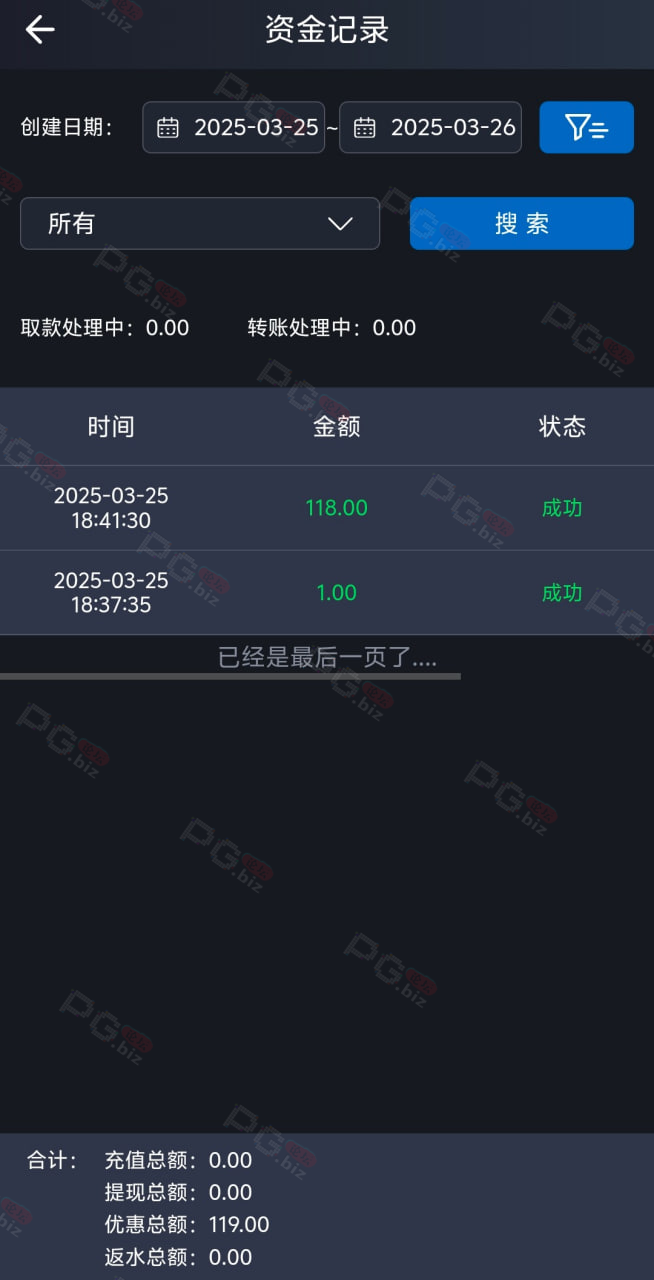654x1280 pixels.
Task: Open the start date picker 2025-03-25
Action: pyautogui.click(x=233, y=127)
